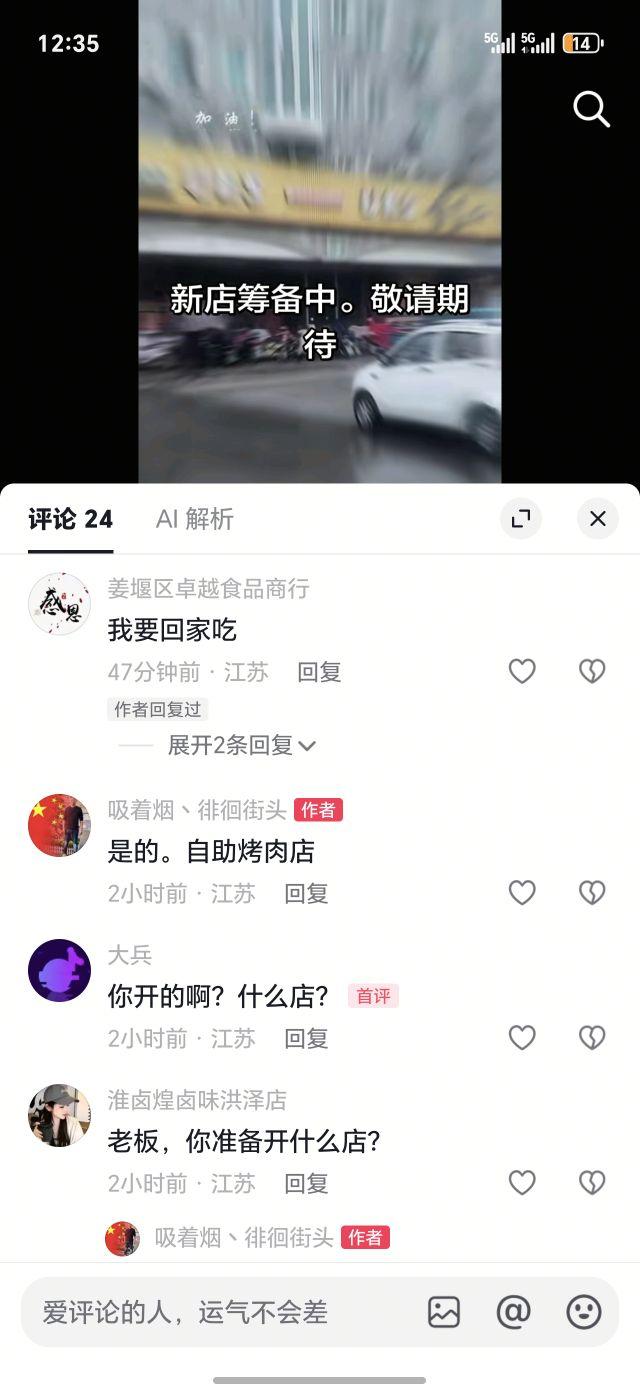Expand the comments panel to full screen

click(520, 519)
